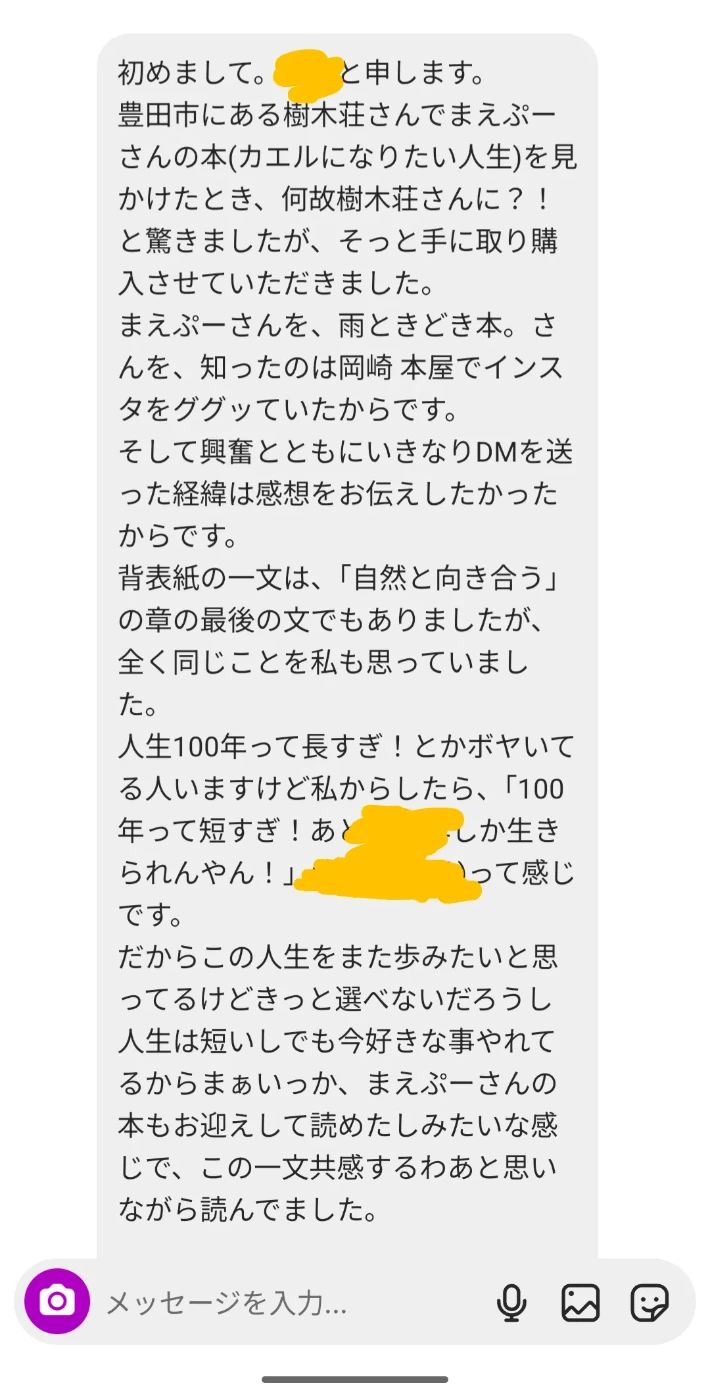Open the camera from the message bar
Screen dimensions: 710x1400
tap(57, 1301)
